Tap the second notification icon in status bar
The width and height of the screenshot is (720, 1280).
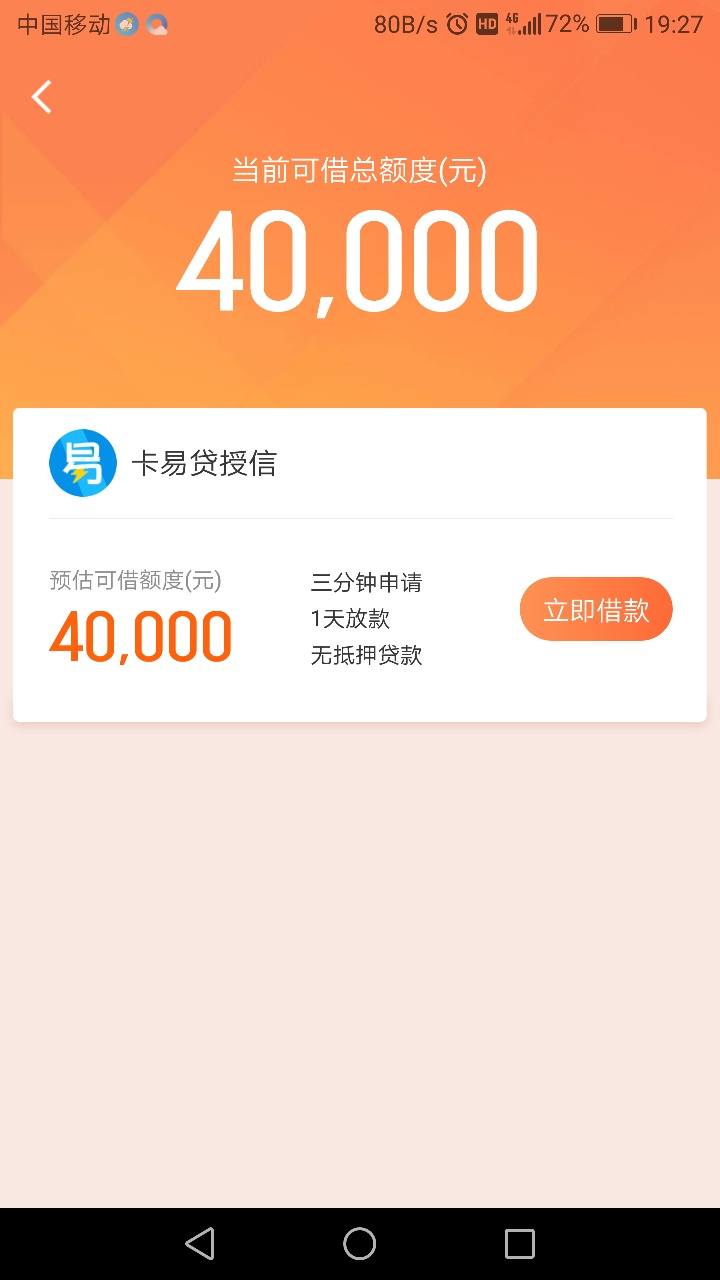click(156, 23)
